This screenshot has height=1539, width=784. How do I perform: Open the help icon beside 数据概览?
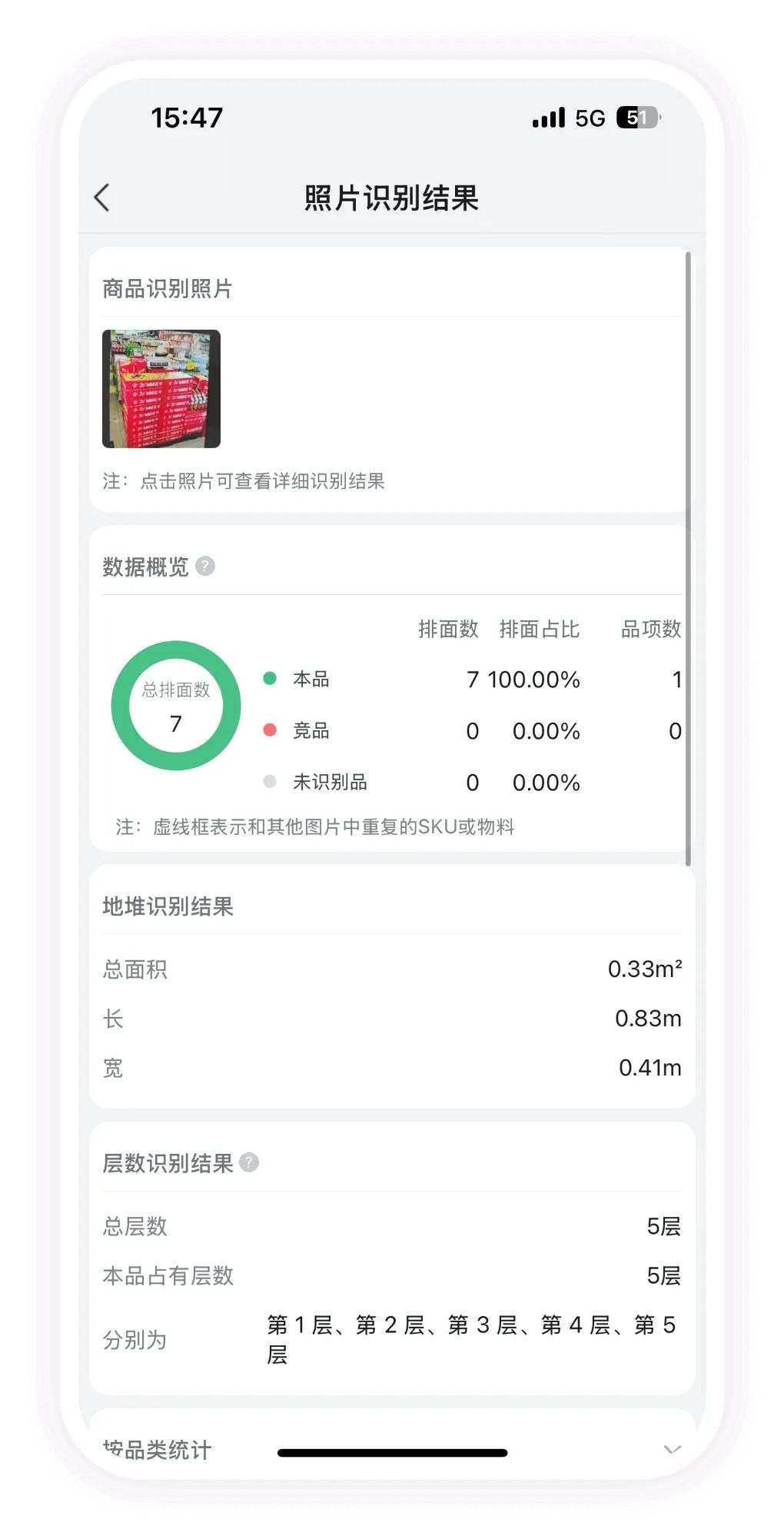click(x=205, y=567)
